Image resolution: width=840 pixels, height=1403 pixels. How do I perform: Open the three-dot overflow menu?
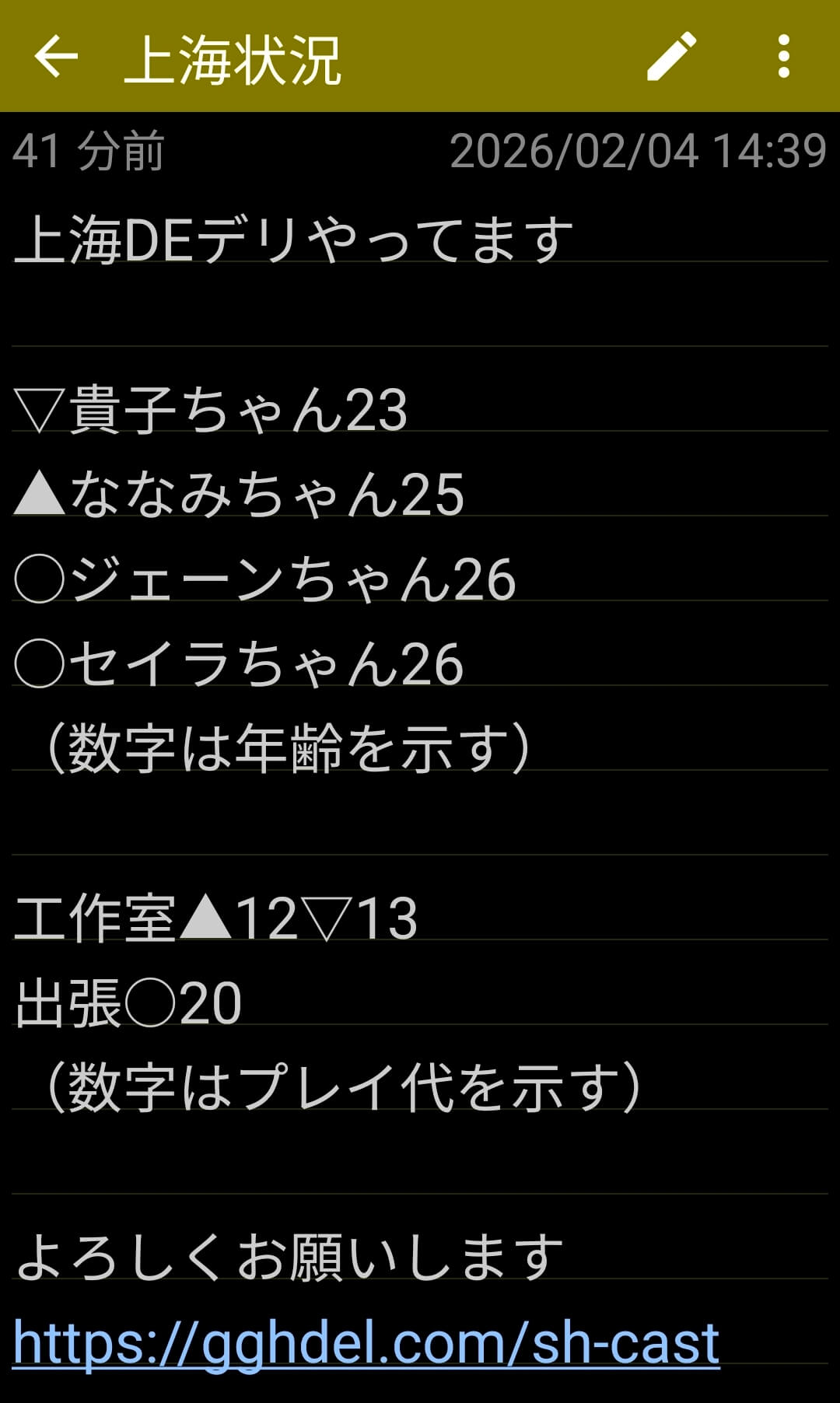coord(783,56)
